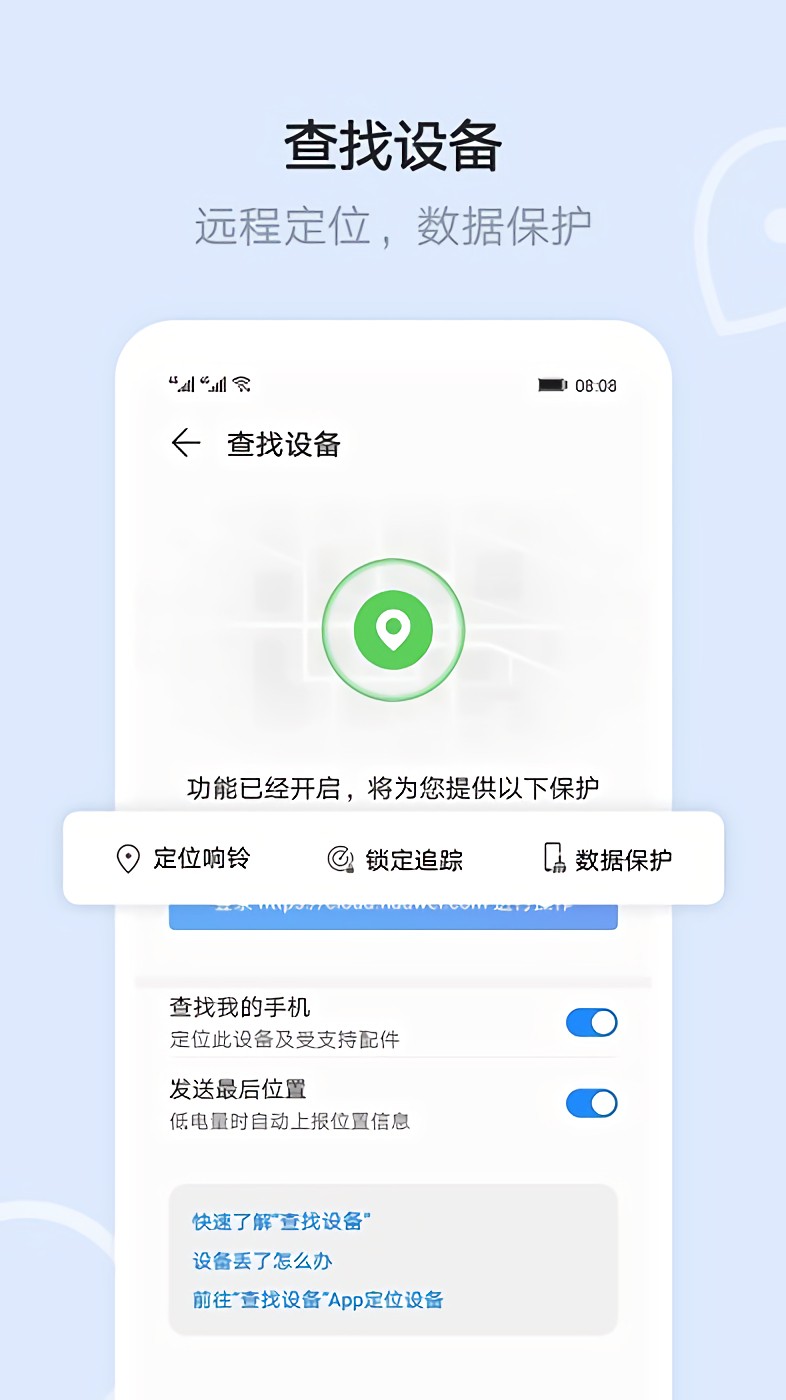Select the 查找设备 page title
Screen dimensions: 786x1400
(x=283, y=444)
